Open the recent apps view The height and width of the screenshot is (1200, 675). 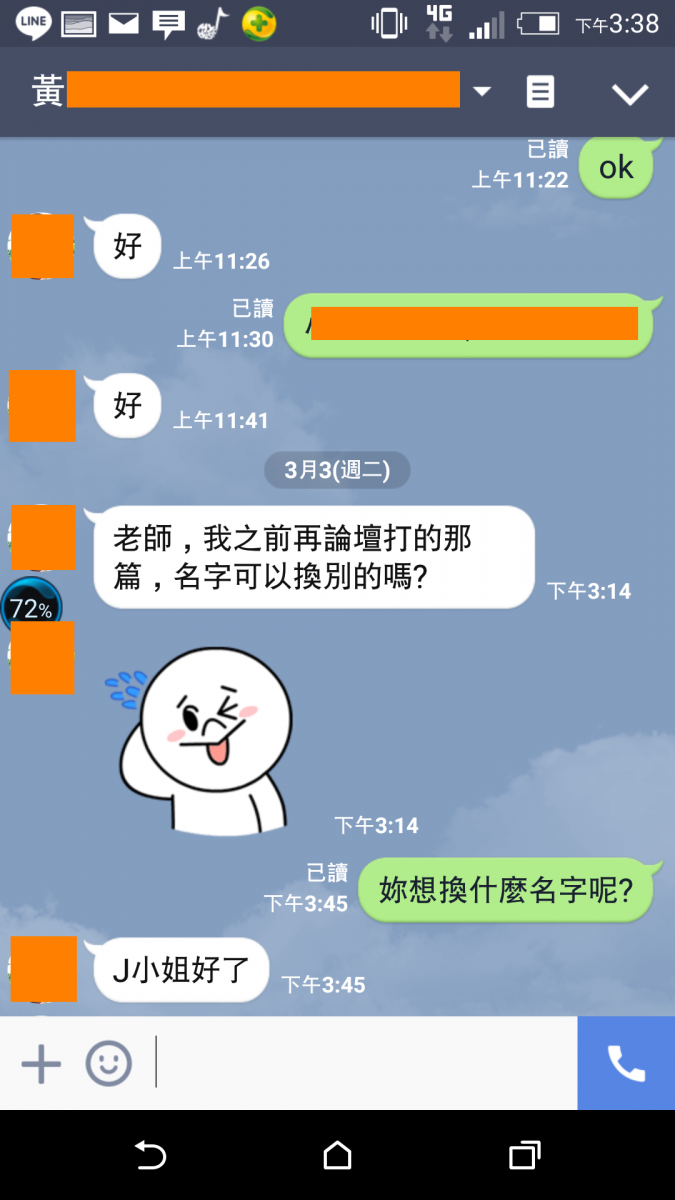(524, 1156)
